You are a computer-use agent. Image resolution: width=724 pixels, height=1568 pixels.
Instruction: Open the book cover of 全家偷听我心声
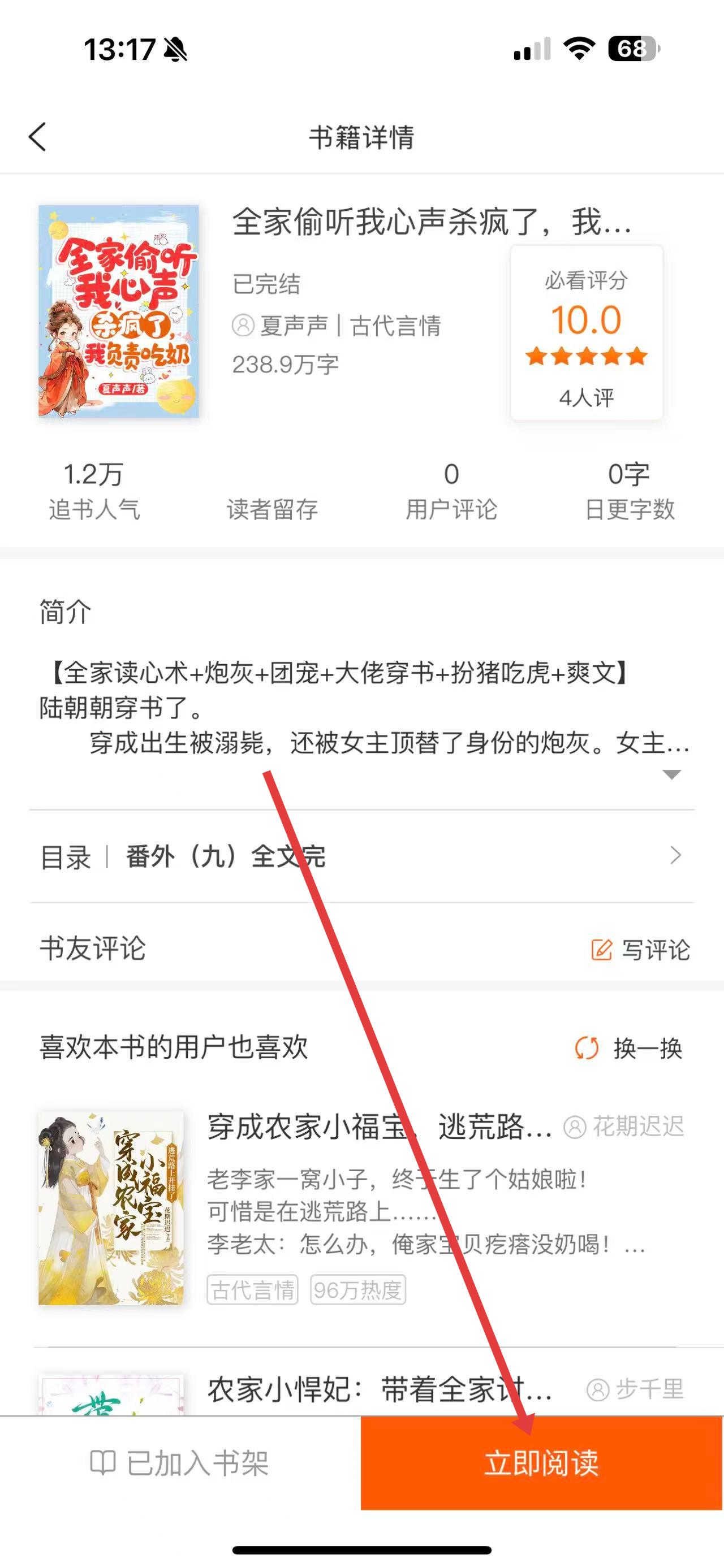tap(118, 311)
